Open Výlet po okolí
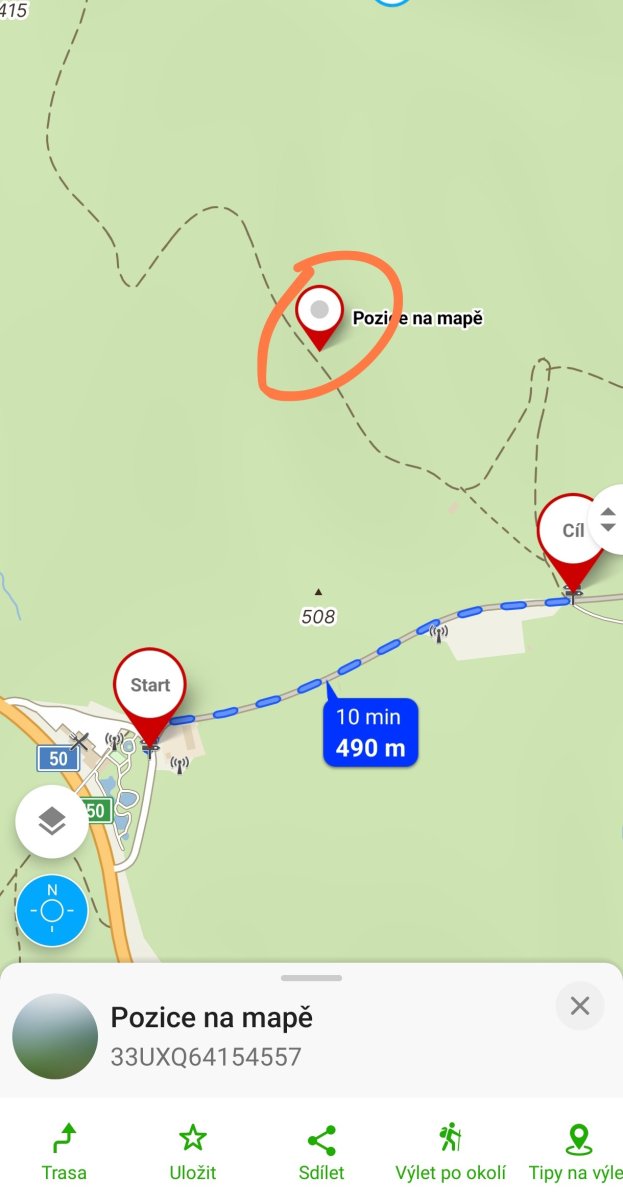The height and width of the screenshot is (1200, 623). point(450,1150)
